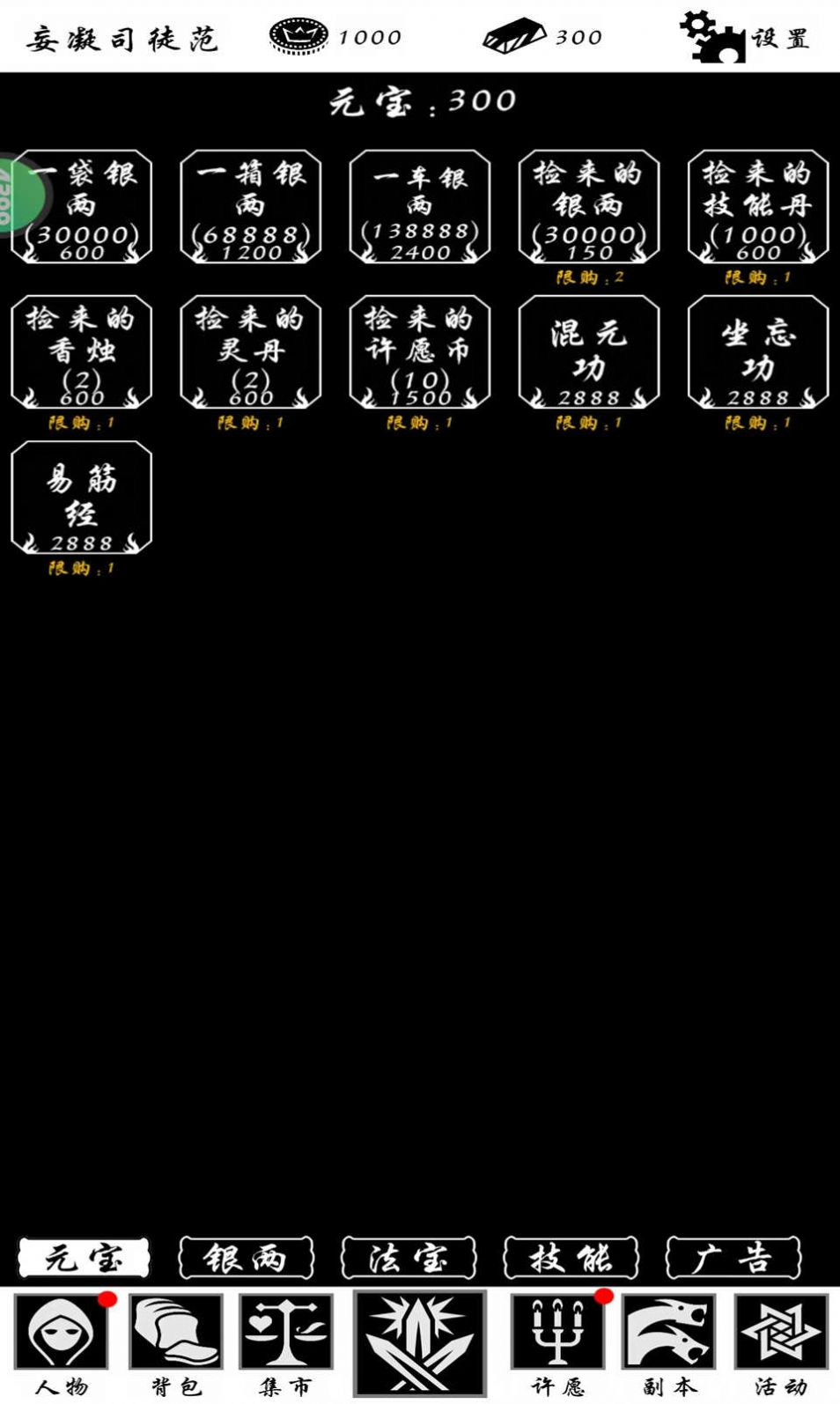The height and width of the screenshot is (1404, 840).
Task: Switch to the 技能 shop tab
Action: [571, 1258]
